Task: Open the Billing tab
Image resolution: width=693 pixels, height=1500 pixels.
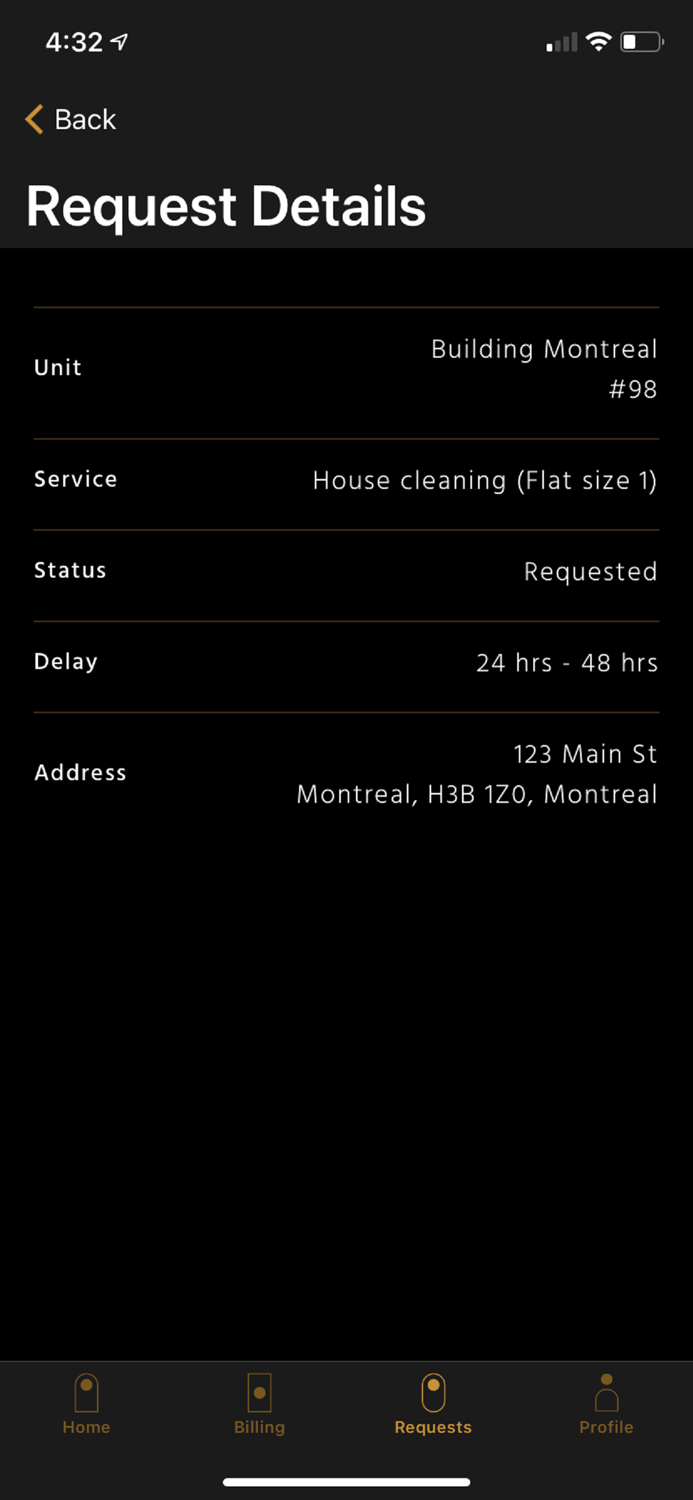Action: (260, 1404)
